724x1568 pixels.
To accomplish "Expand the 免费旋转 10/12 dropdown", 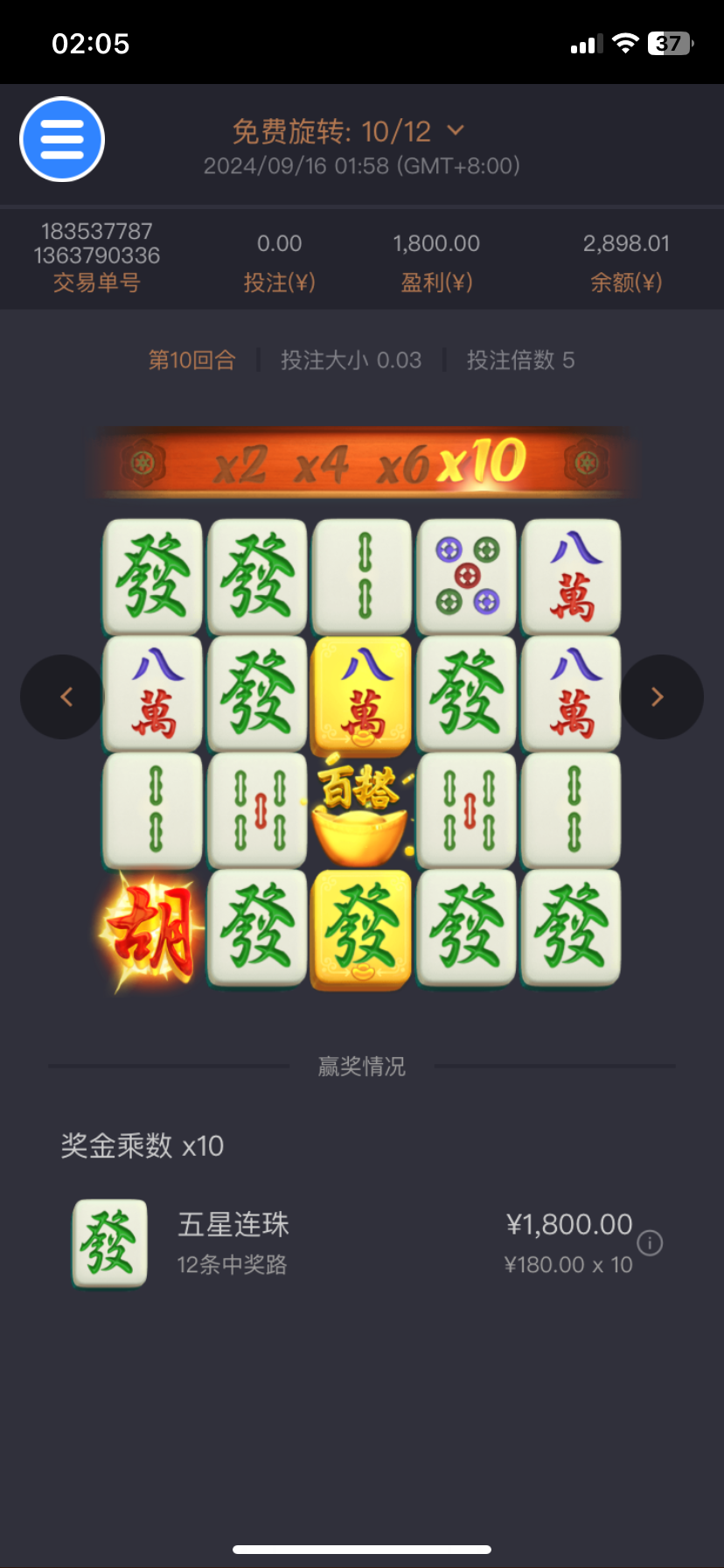I will 455,130.
